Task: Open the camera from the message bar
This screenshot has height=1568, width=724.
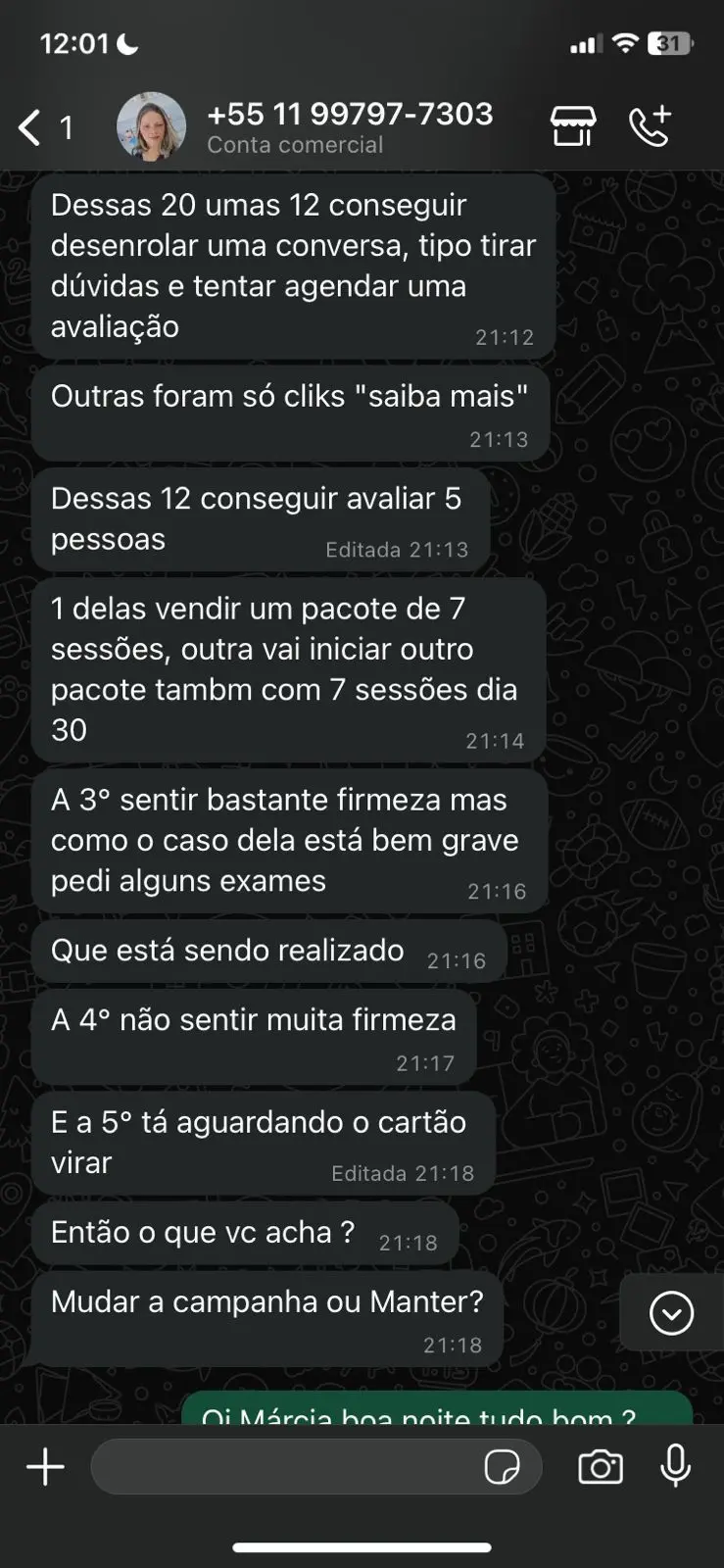Action: (601, 1467)
